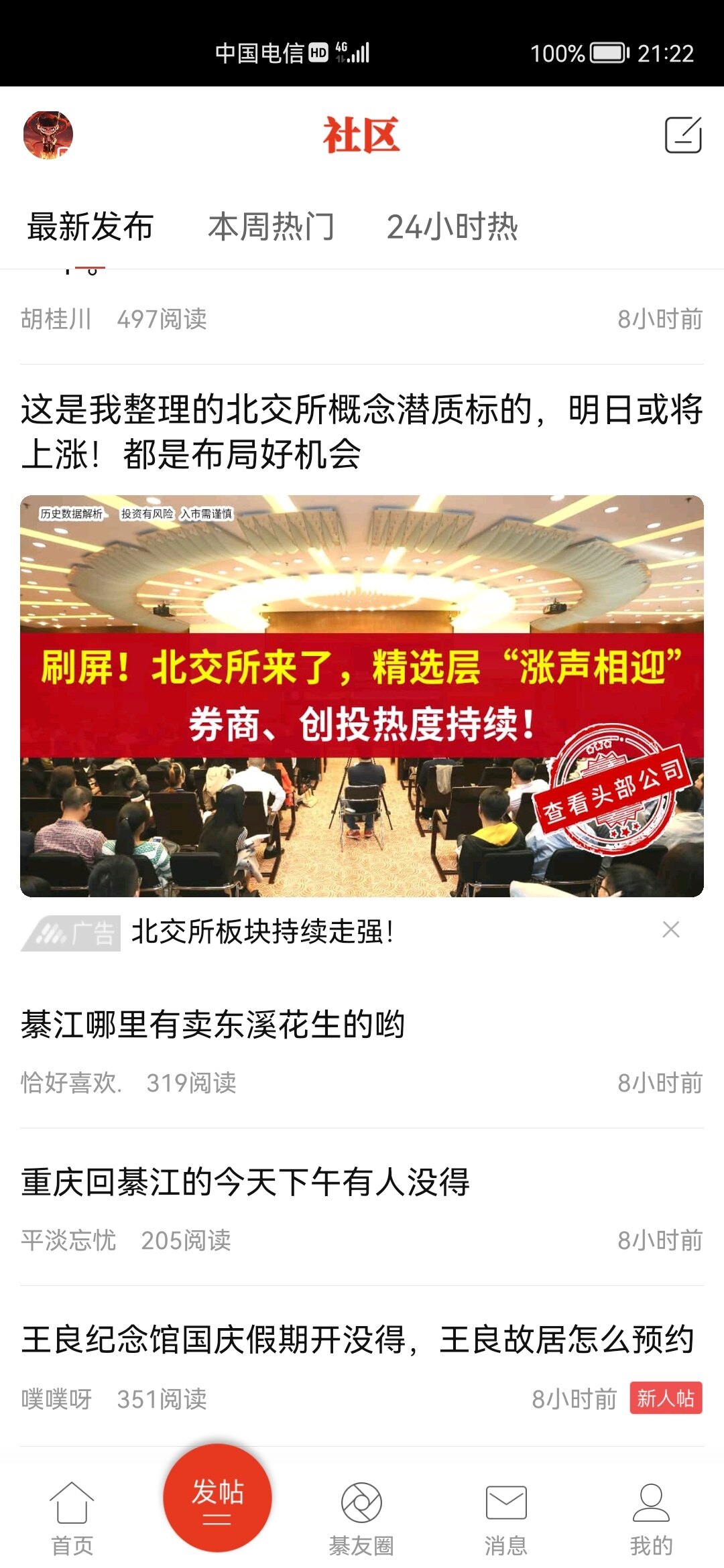724x1568 pixels.
Task: Open post 綦江哪里有卖东溪花生的哟
Action: click(x=213, y=1025)
